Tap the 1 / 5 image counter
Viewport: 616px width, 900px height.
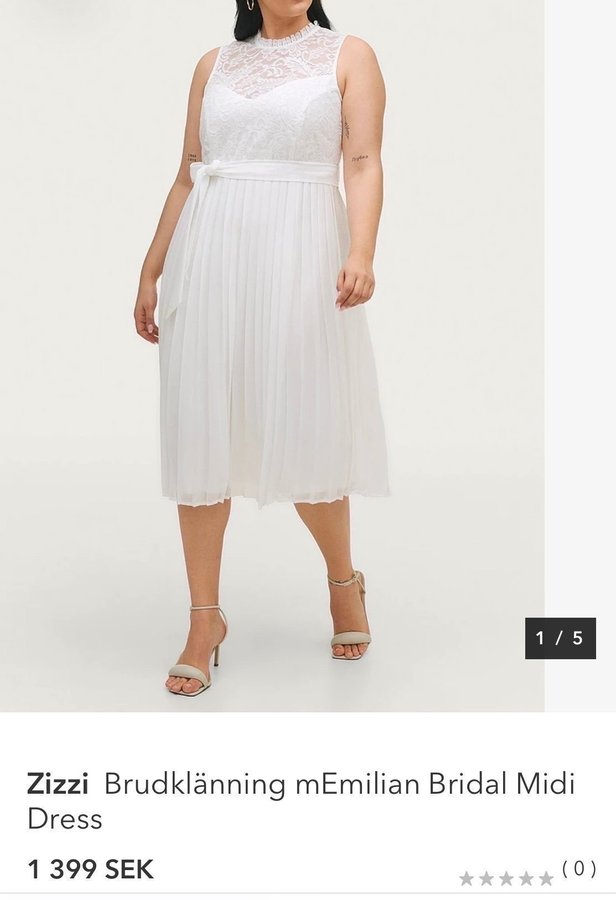click(x=560, y=639)
